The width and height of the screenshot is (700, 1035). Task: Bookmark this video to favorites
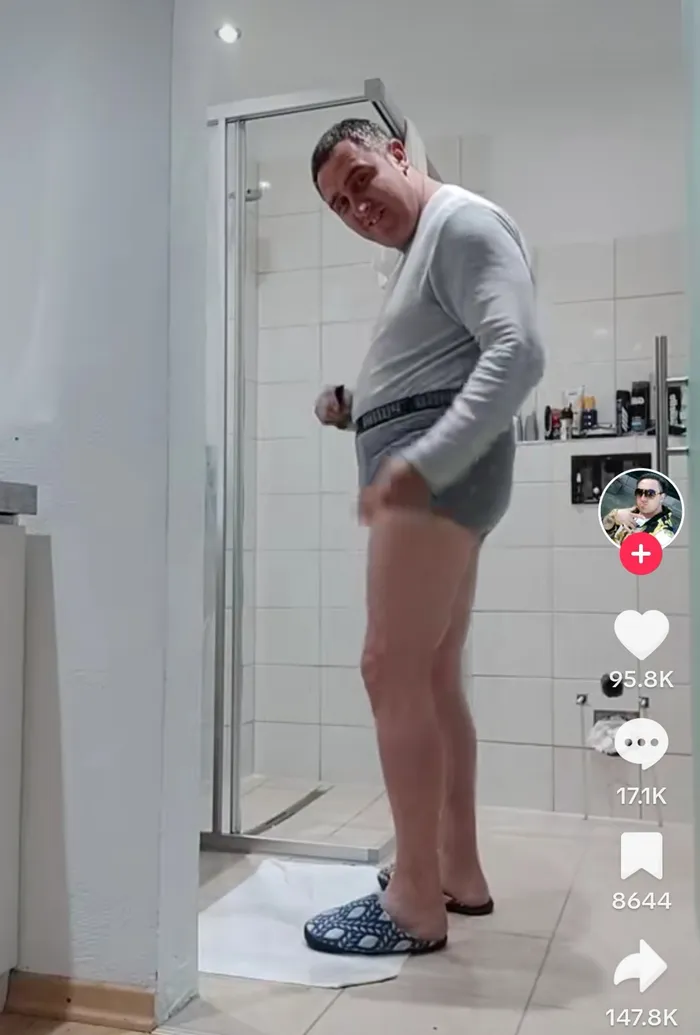click(641, 855)
